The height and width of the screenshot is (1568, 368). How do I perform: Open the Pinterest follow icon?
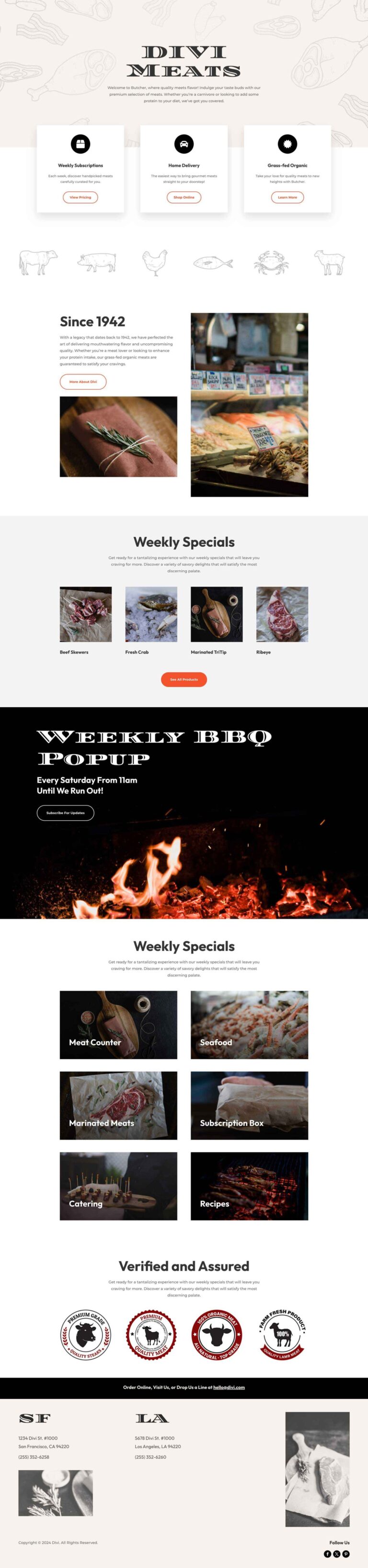tap(346, 1554)
